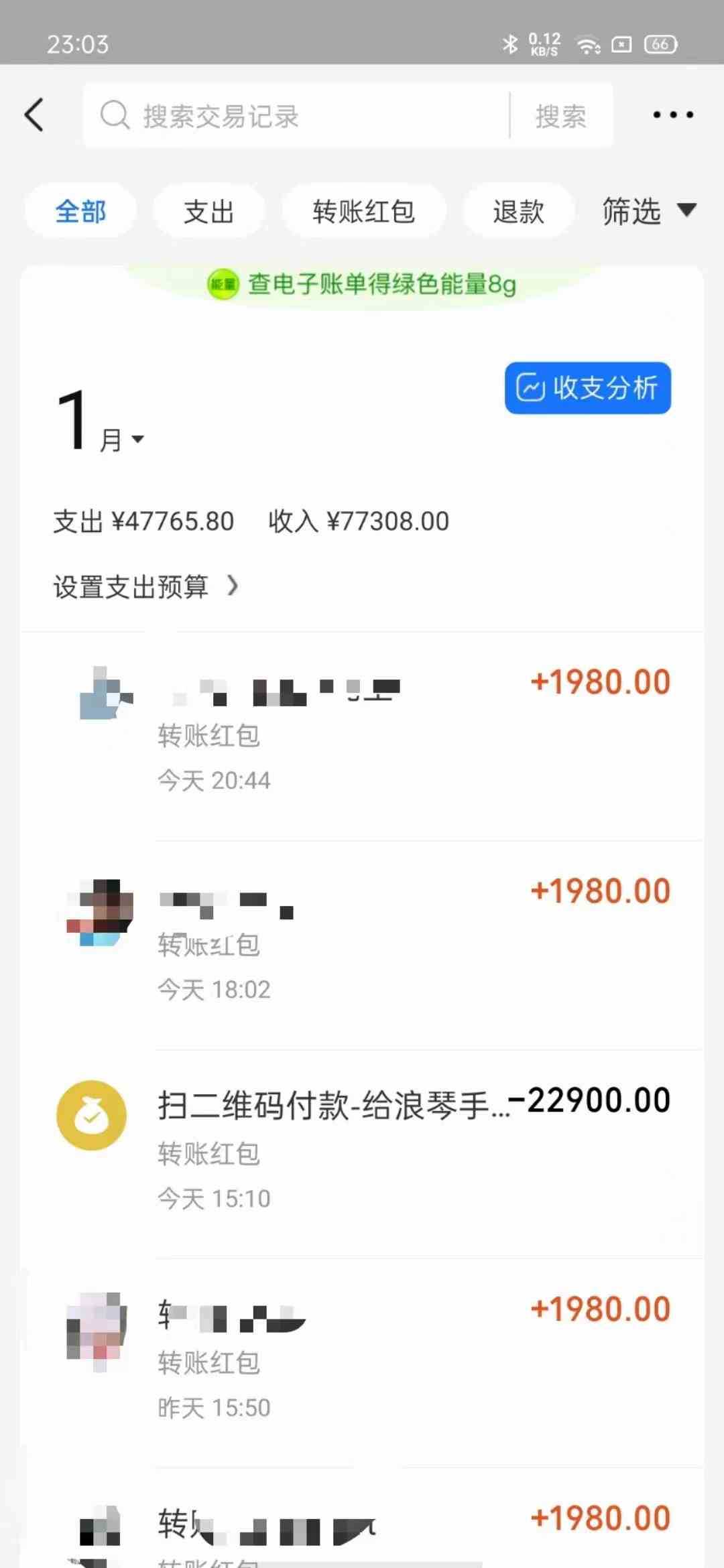The height and width of the screenshot is (1568, 724).
Task: Switch to the 退款 tab
Action: pyautogui.click(x=518, y=210)
